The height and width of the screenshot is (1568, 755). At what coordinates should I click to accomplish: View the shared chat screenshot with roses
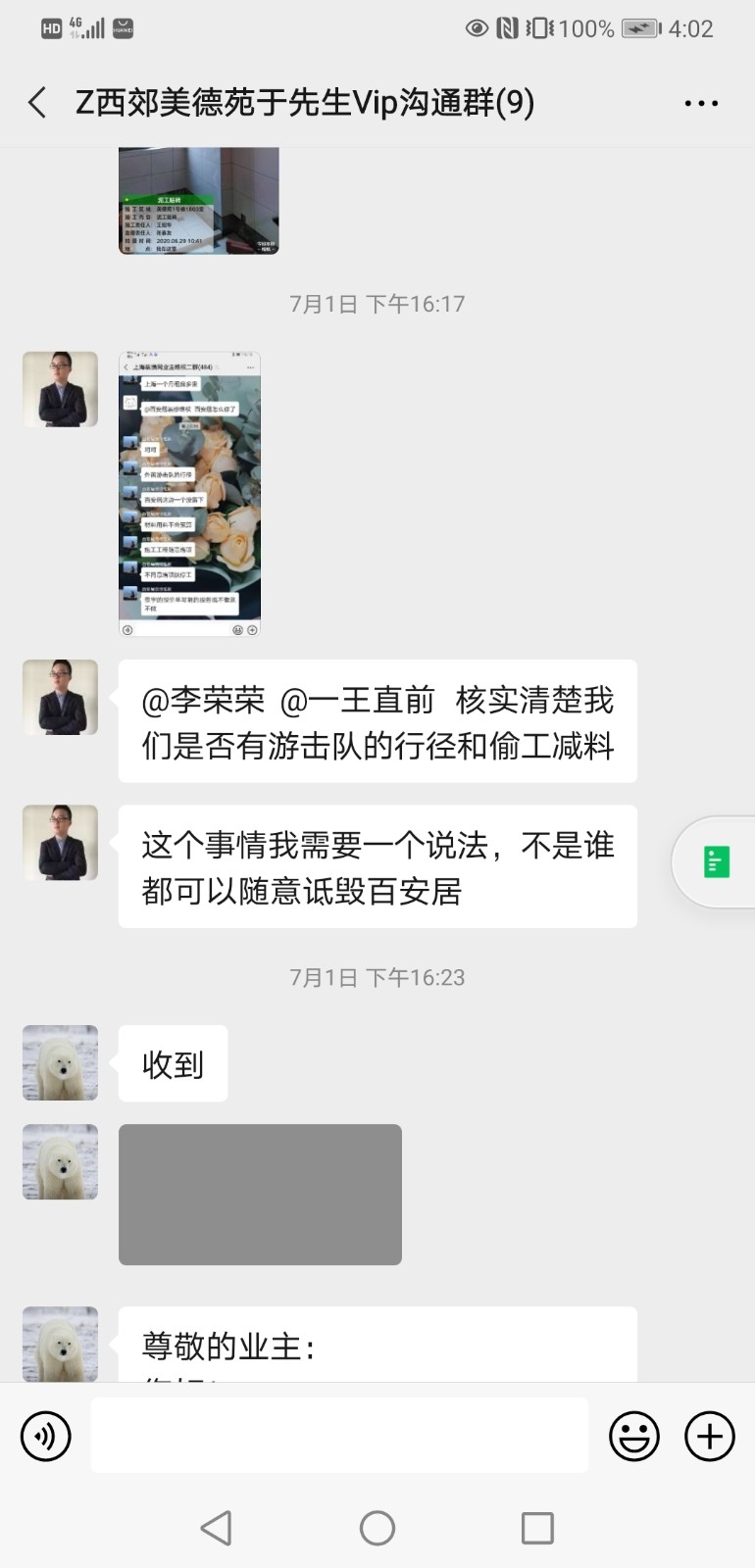(x=190, y=494)
